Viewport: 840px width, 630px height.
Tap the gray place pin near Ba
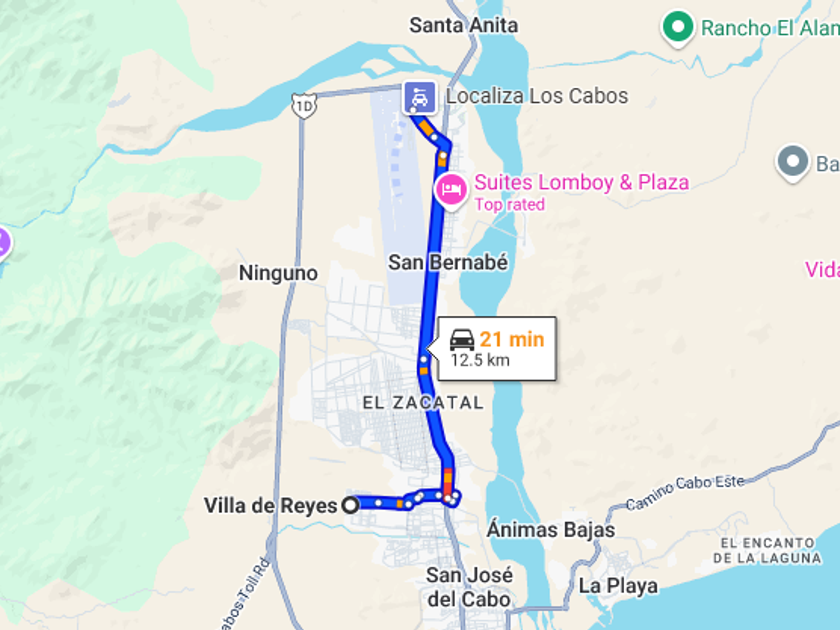[x=793, y=163]
